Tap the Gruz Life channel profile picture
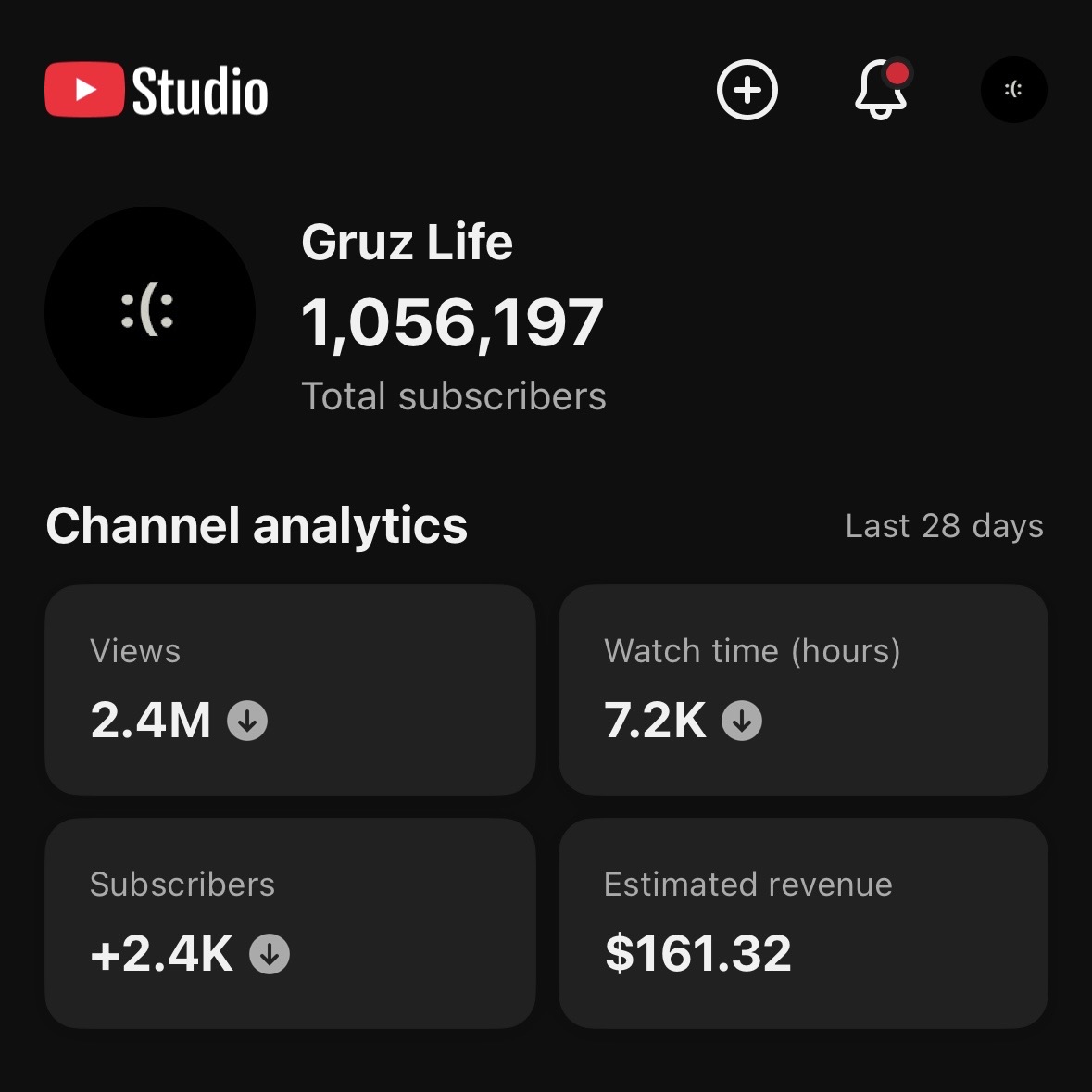The image size is (1092, 1092). point(150,312)
